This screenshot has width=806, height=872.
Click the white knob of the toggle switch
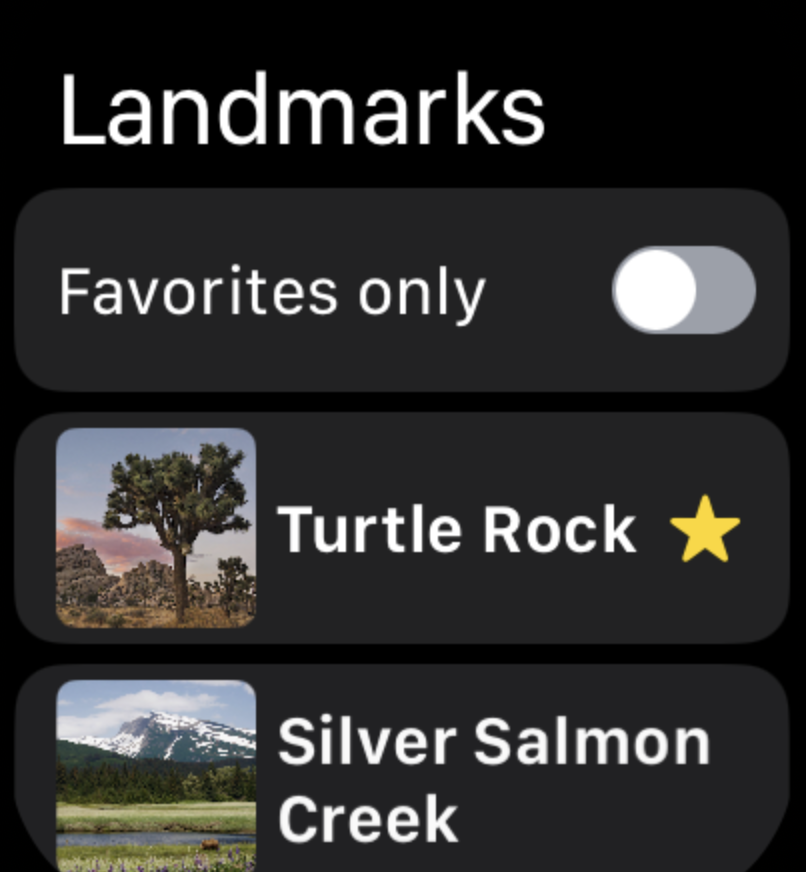tap(651, 291)
